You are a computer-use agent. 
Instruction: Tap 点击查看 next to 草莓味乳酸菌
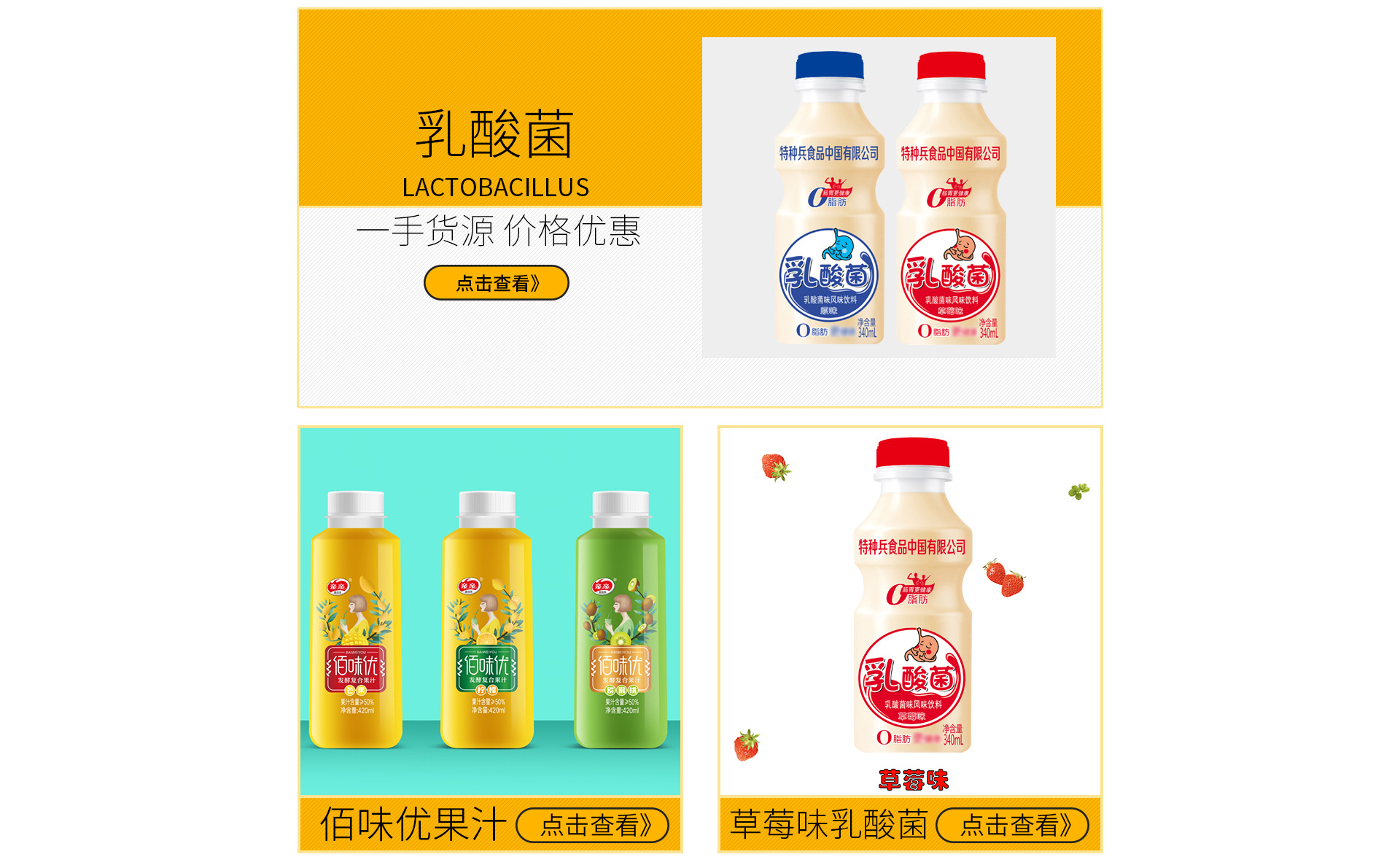(1012, 825)
